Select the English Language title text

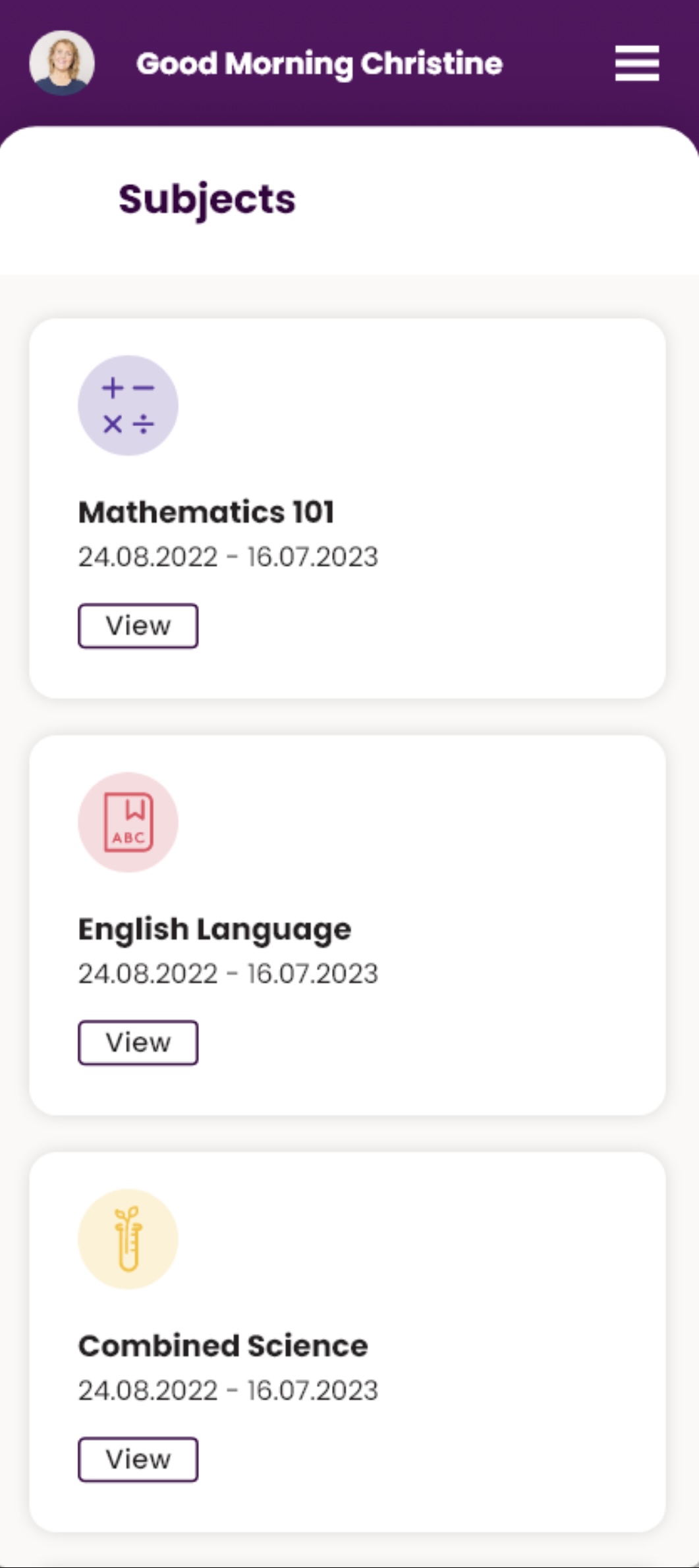pyautogui.click(x=215, y=929)
